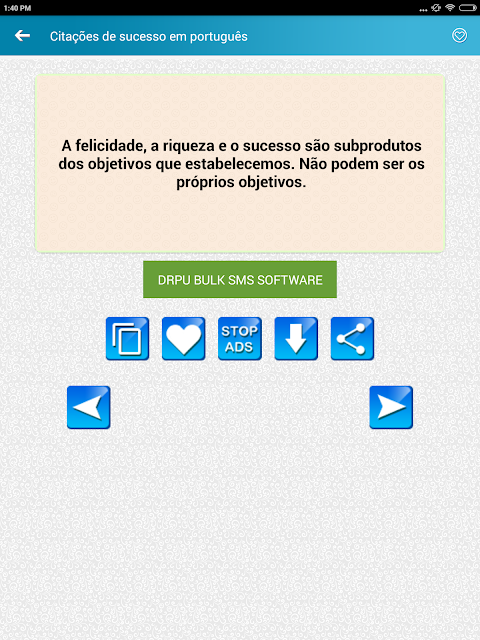Viewport: 480px width, 640px height.
Task: Show the next quote
Action: pos(391,407)
